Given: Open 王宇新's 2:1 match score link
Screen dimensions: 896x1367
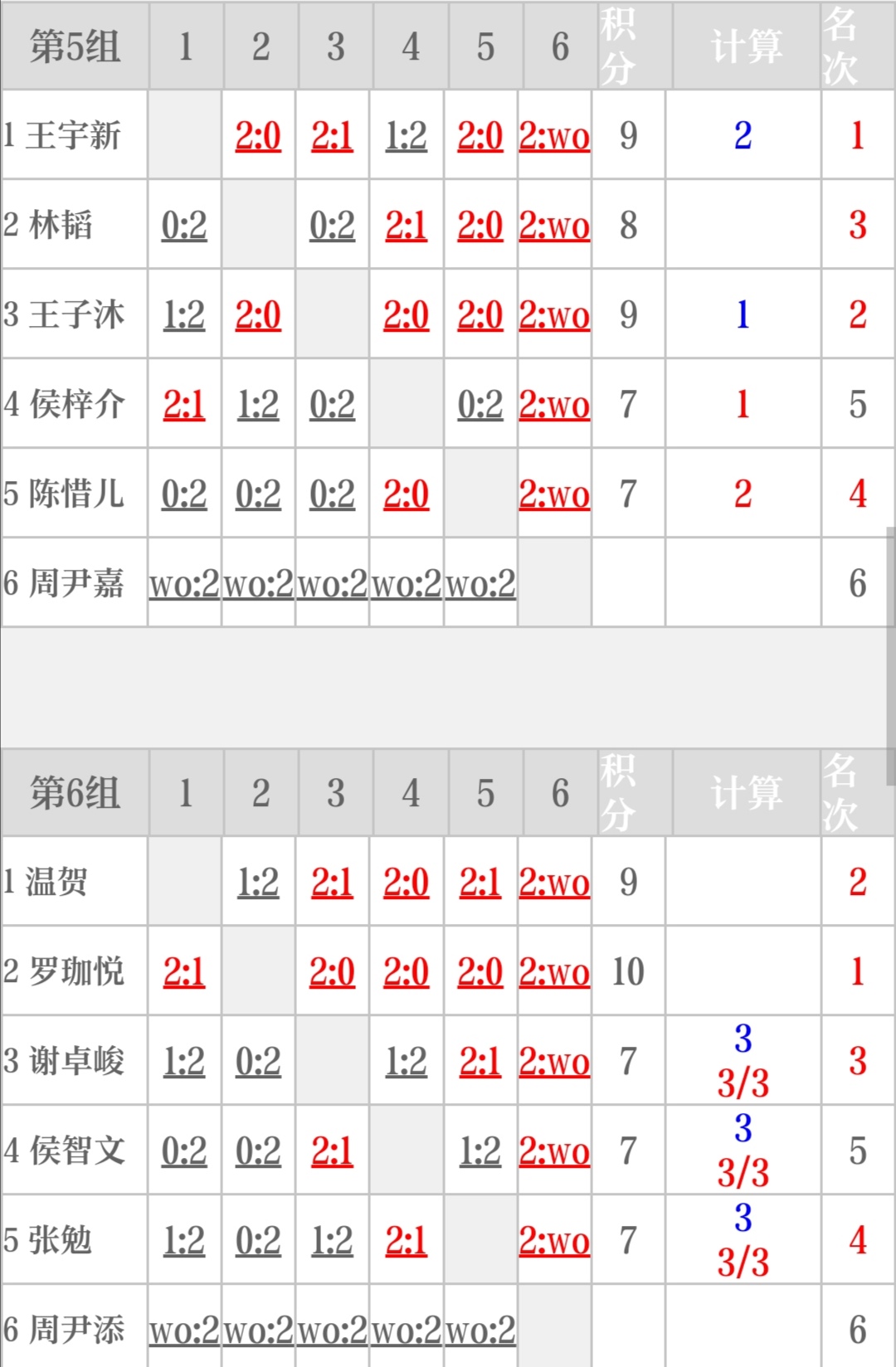Looking at the screenshot, I should coord(332,136).
